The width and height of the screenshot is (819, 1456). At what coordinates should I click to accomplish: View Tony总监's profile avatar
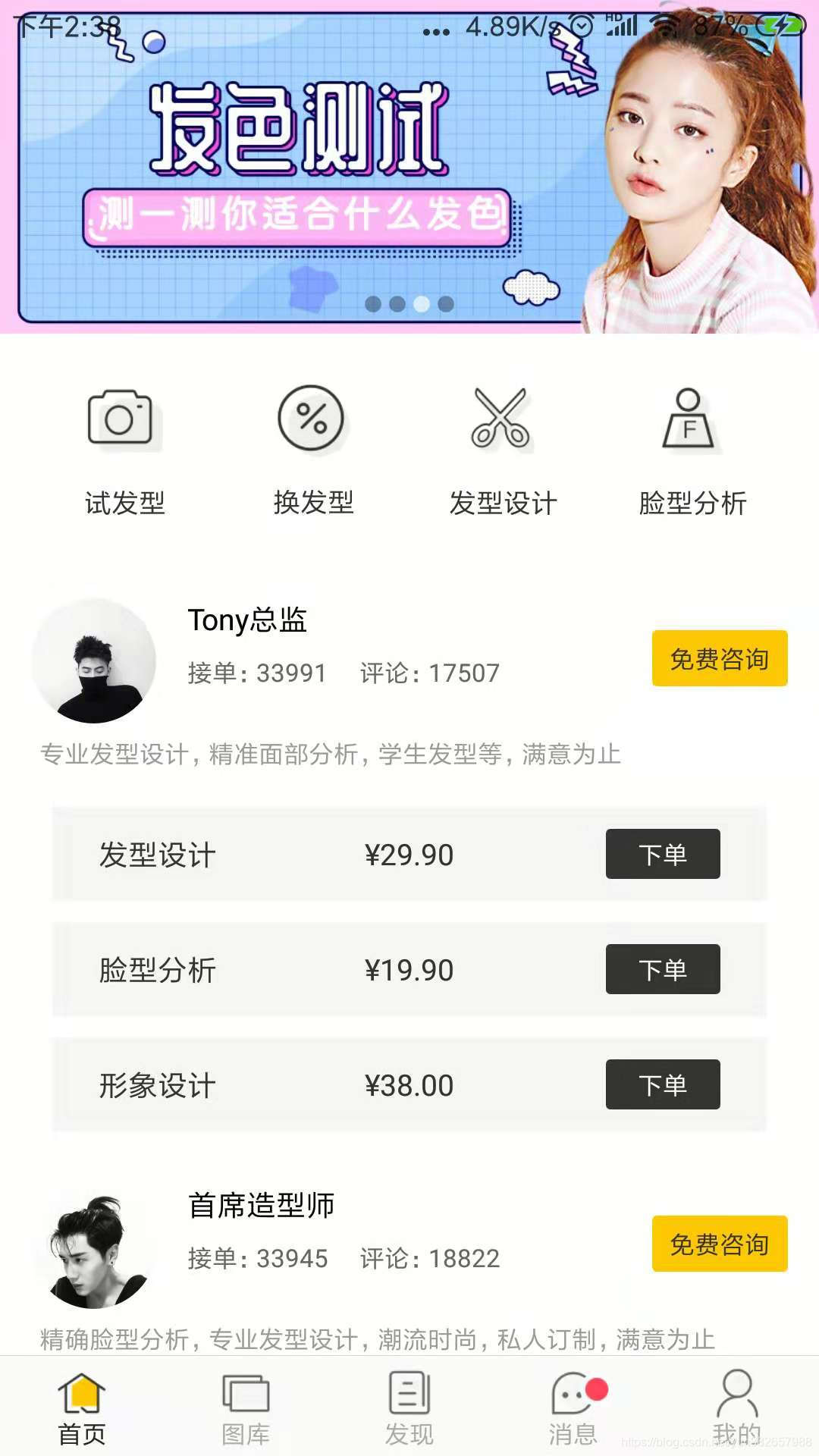[x=94, y=661]
